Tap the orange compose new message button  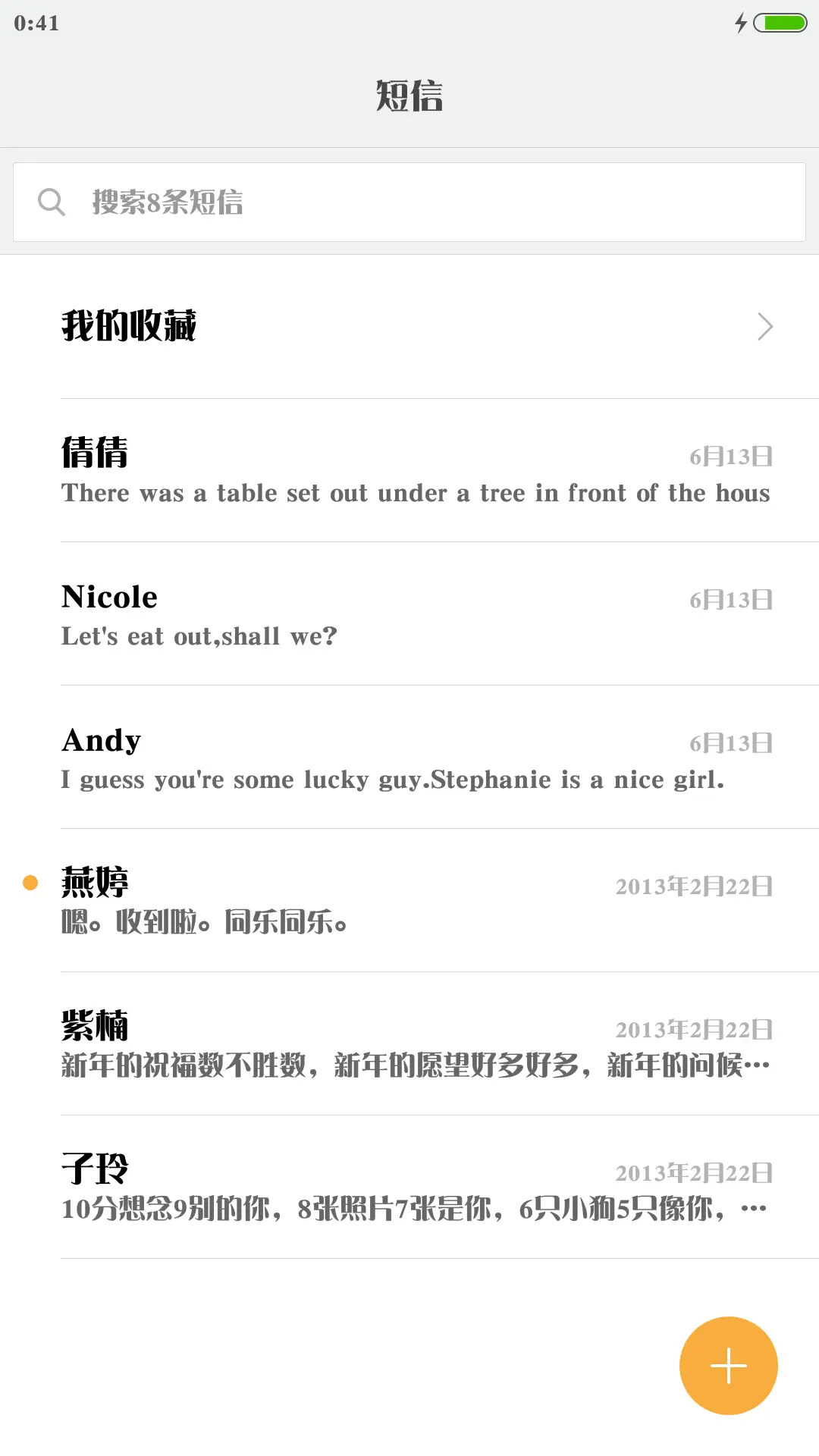click(x=727, y=1365)
